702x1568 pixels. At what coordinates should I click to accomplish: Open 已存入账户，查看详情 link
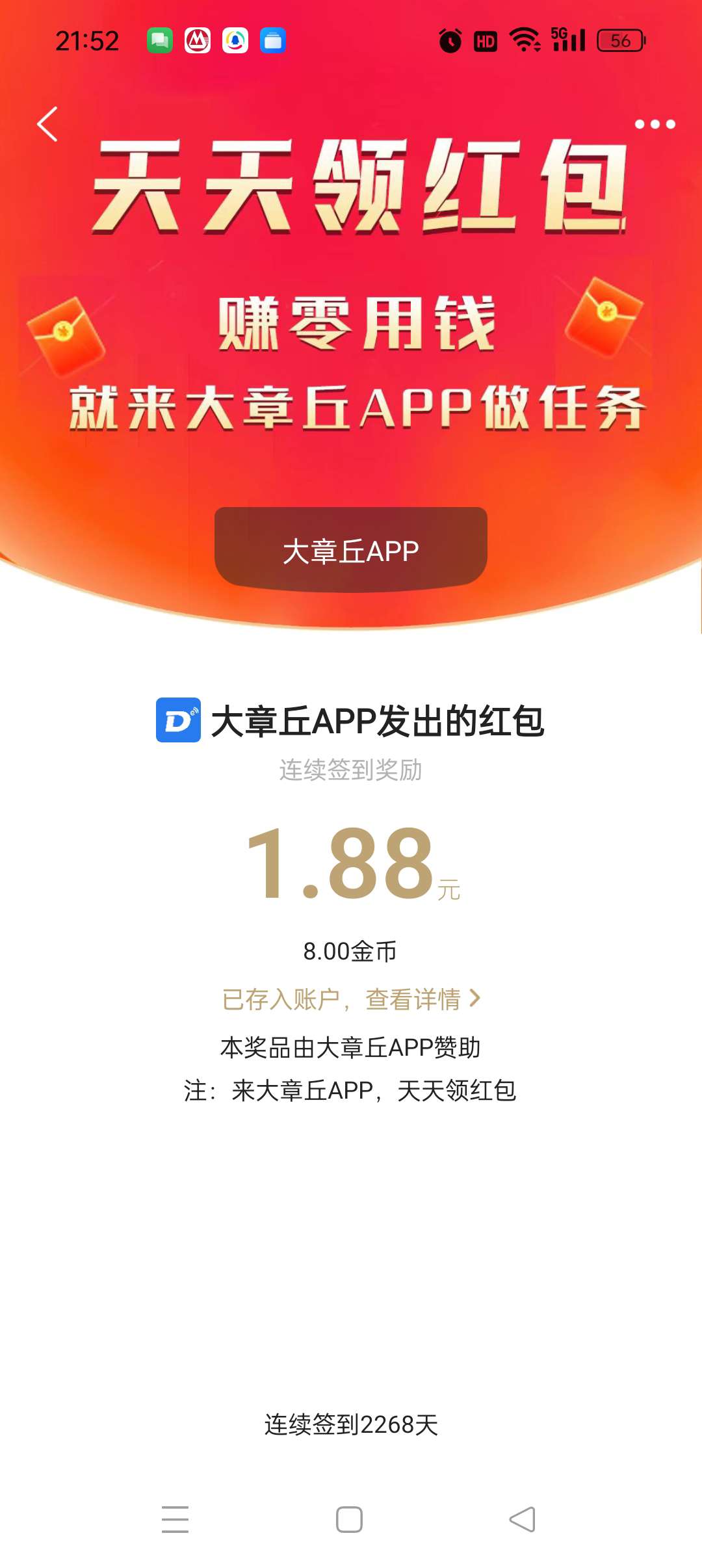(351, 999)
